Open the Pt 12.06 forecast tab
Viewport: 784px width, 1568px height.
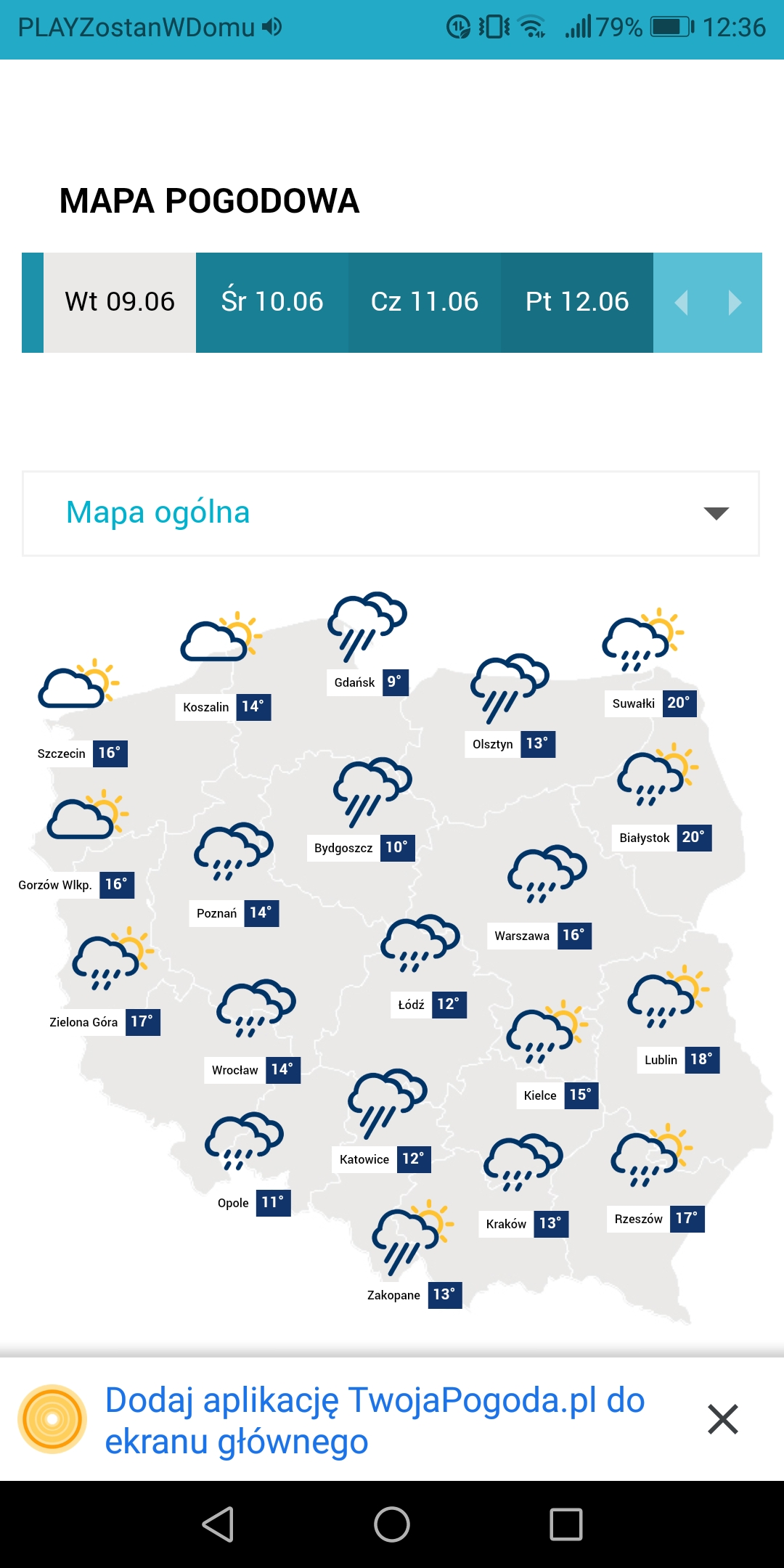(577, 302)
